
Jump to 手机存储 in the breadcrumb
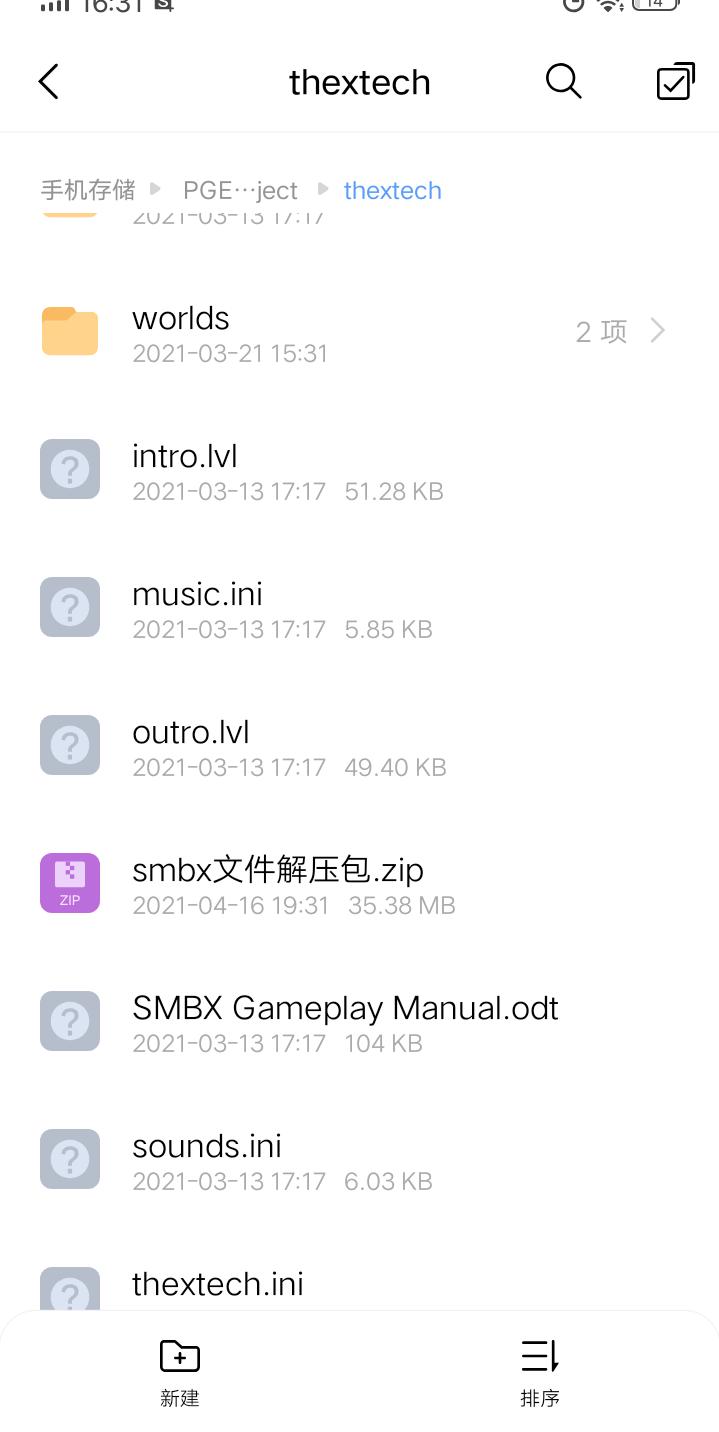tap(88, 190)
